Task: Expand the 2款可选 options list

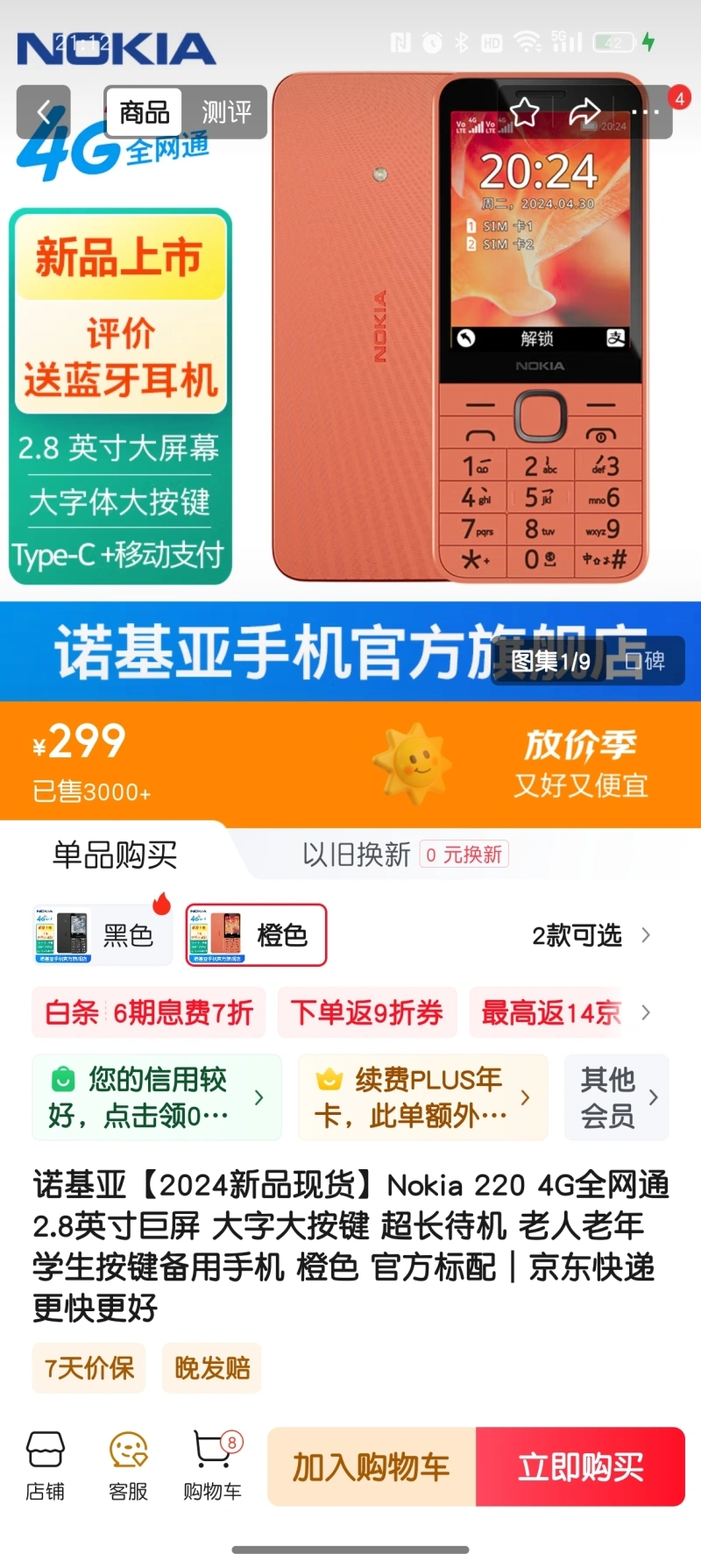Action: (x=591, y=935)
